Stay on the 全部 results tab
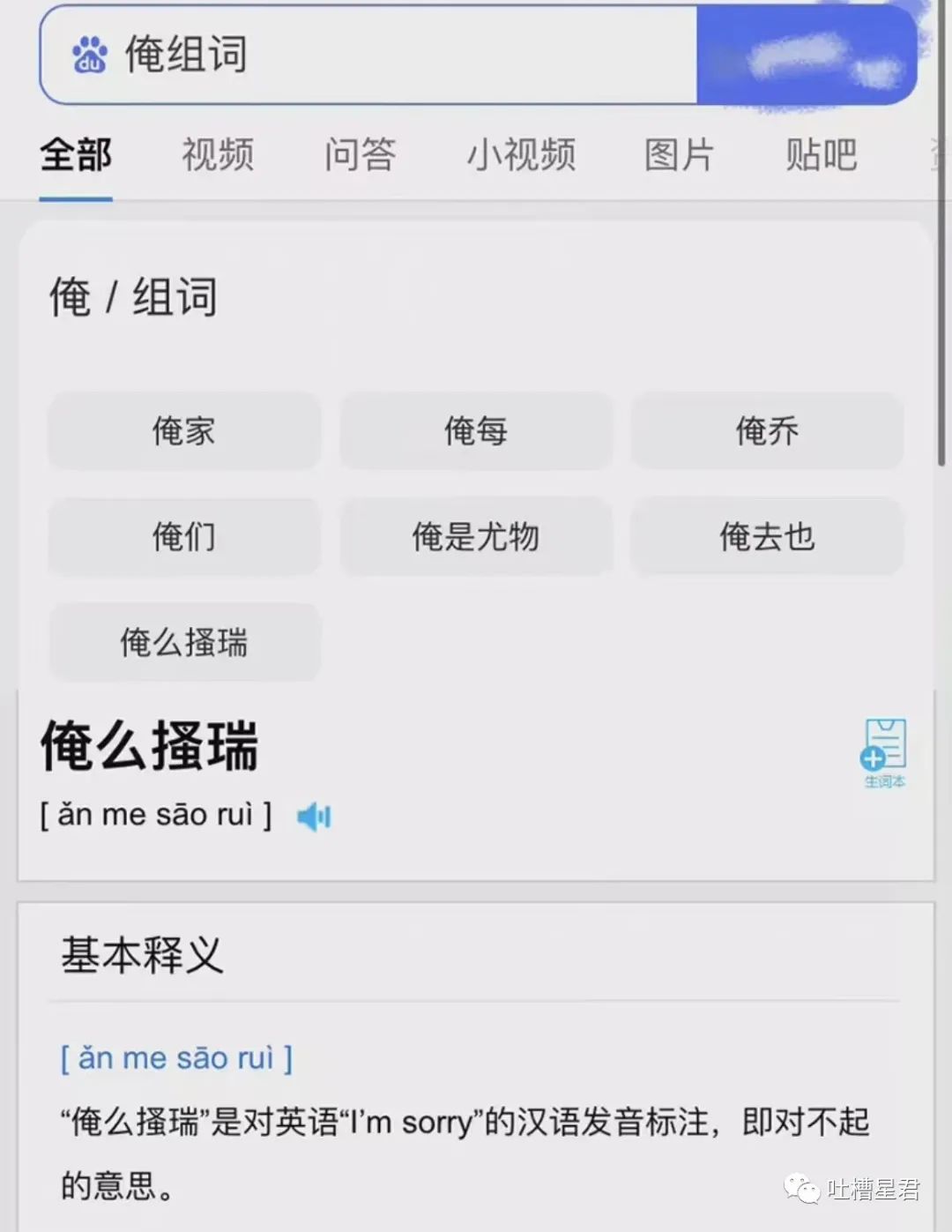The image size is (952, 1232). click(74, 155)
